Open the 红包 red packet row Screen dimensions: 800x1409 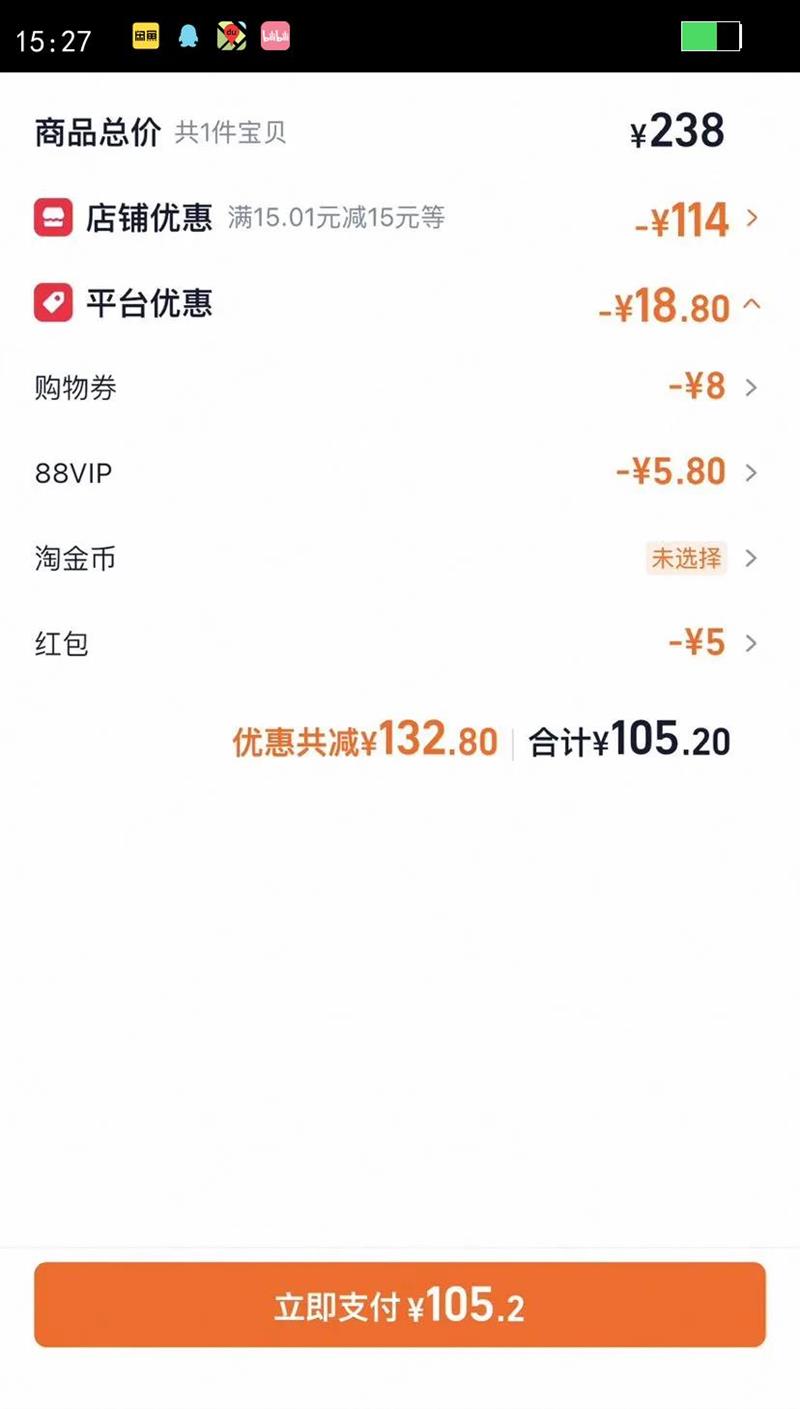pyautogui.click(x=752, y=643)
